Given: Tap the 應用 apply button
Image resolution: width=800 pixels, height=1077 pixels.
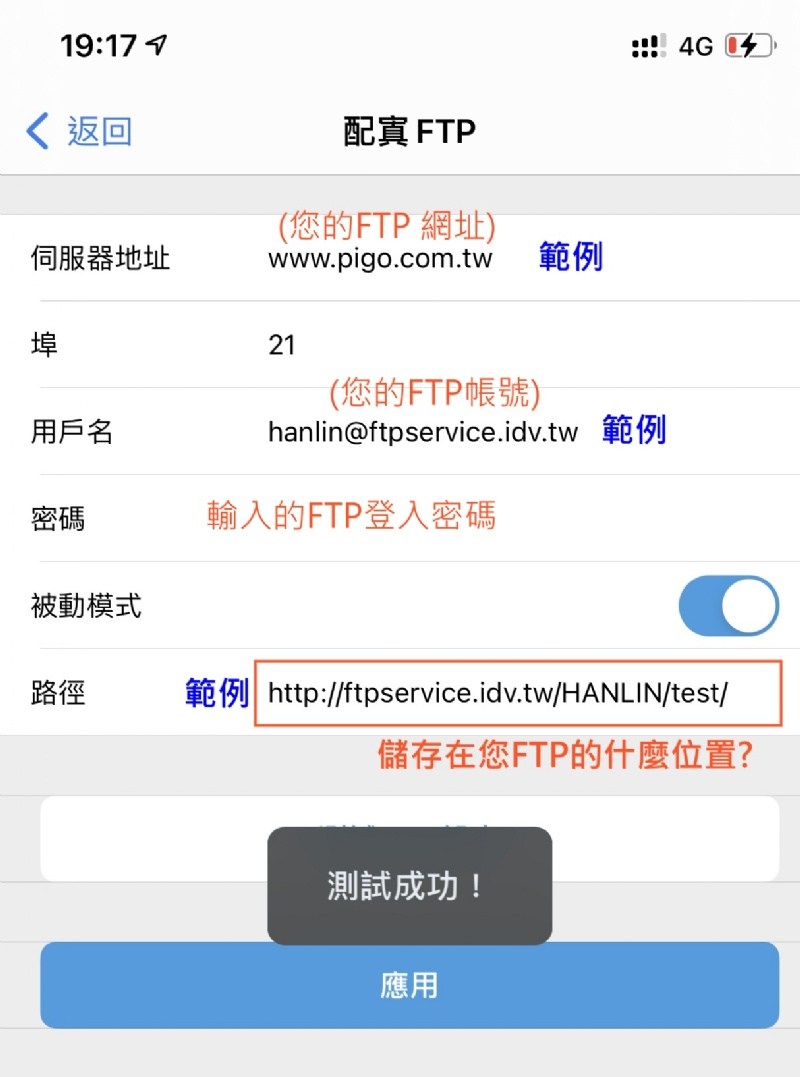Looking at the screenshot, I should 409,985.
